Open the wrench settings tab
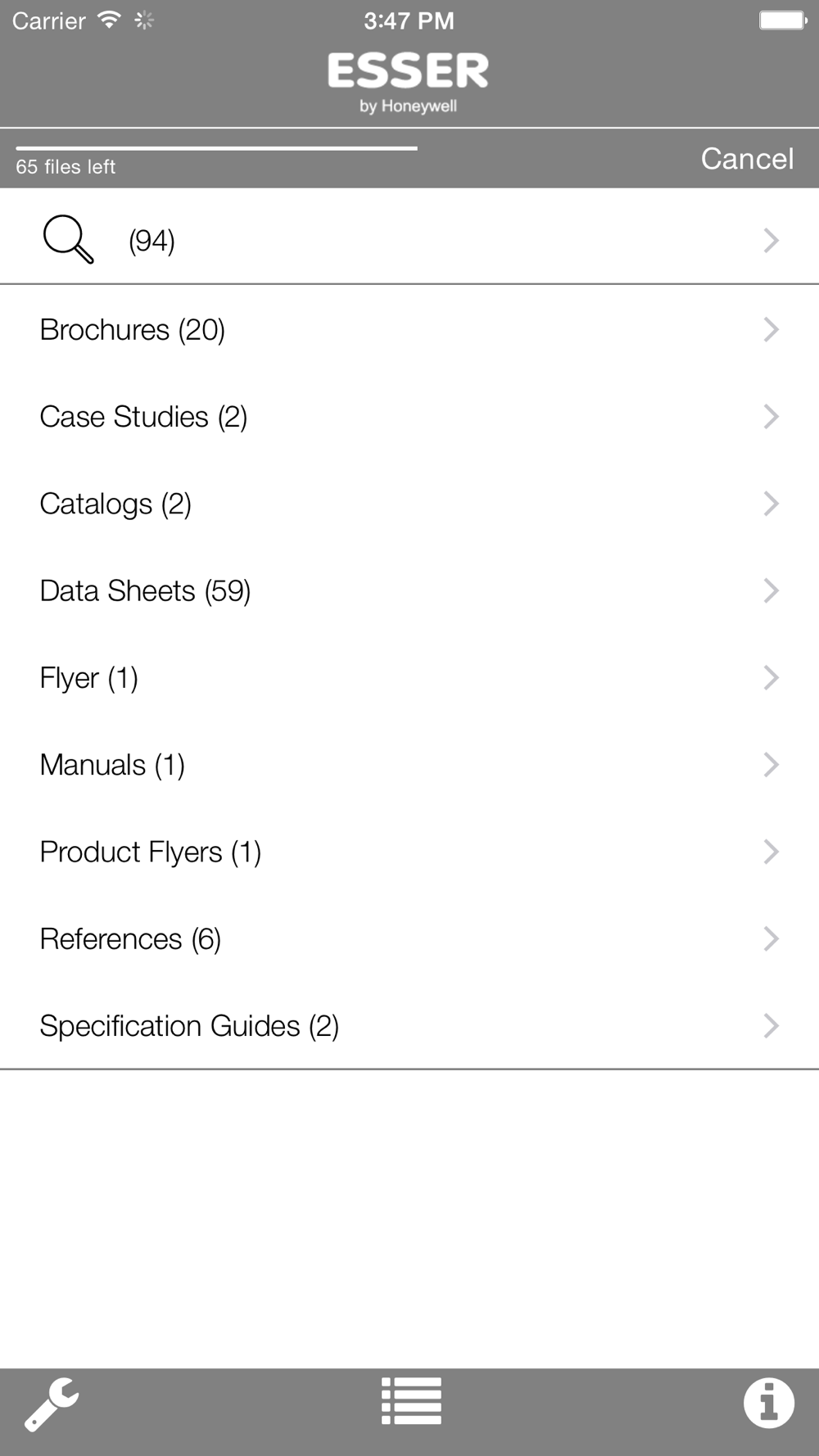Screen dimensions: 819x1456 pos(52,1404)
